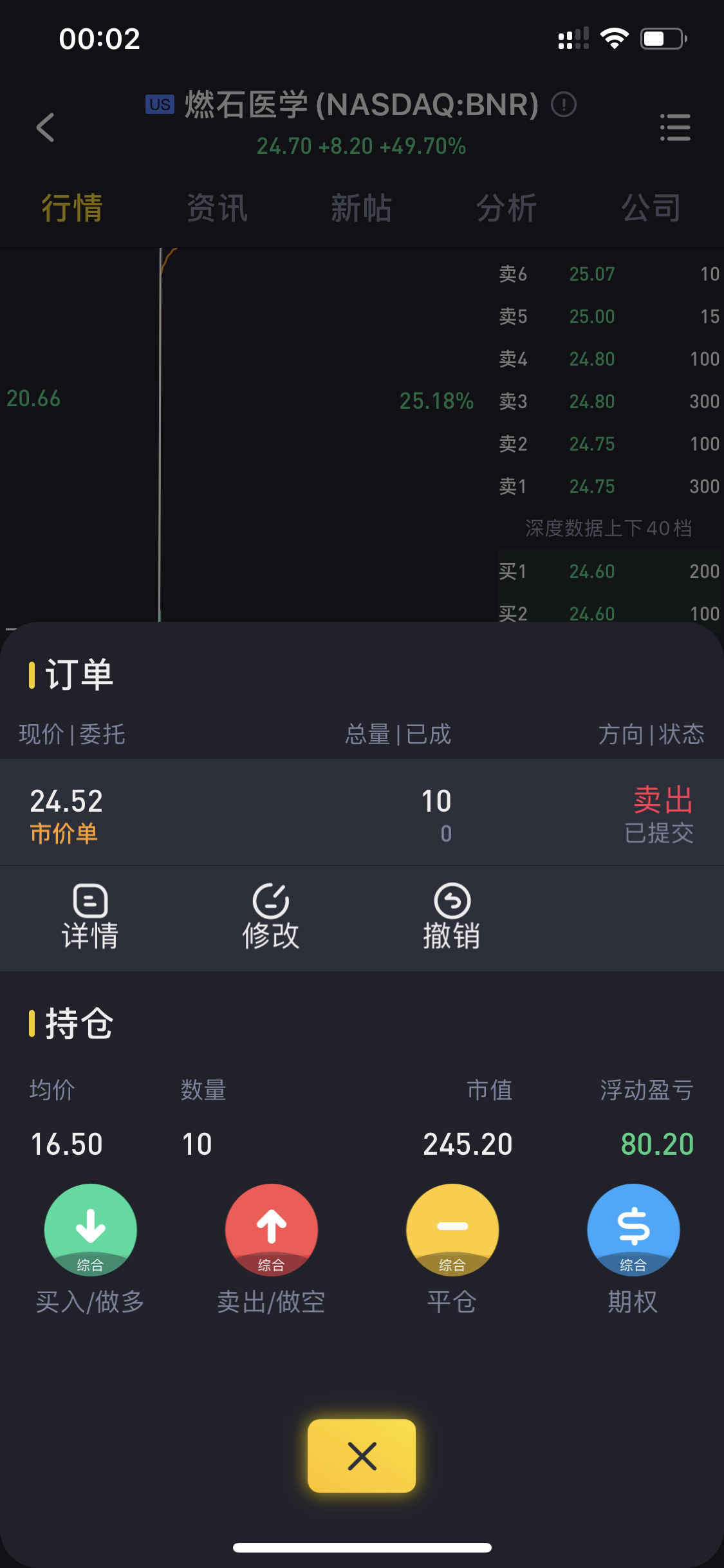Select the 24.52 市价单 order row
Screen dimensions: 724x1568
(x=362, y=812)
